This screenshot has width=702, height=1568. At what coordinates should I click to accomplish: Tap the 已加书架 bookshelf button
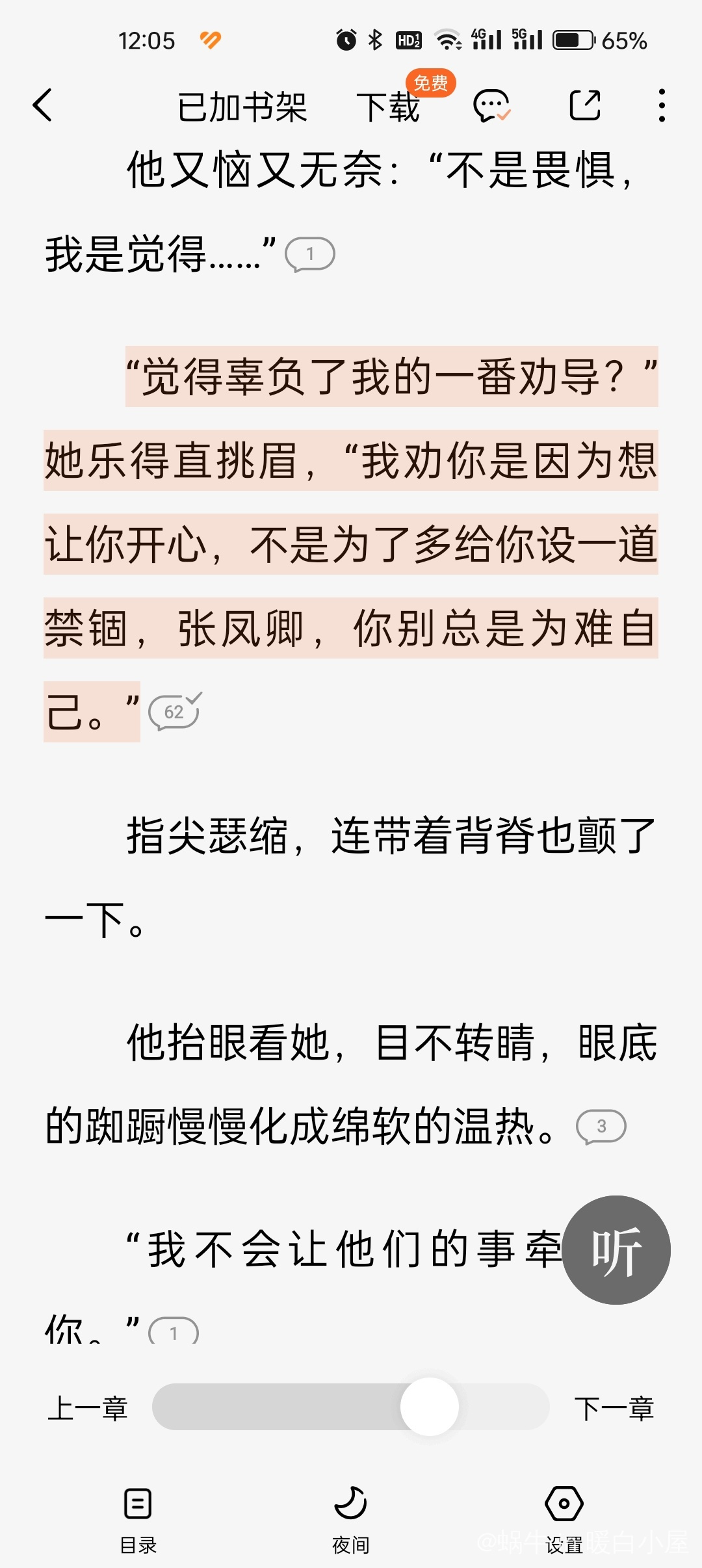[242, 107]
